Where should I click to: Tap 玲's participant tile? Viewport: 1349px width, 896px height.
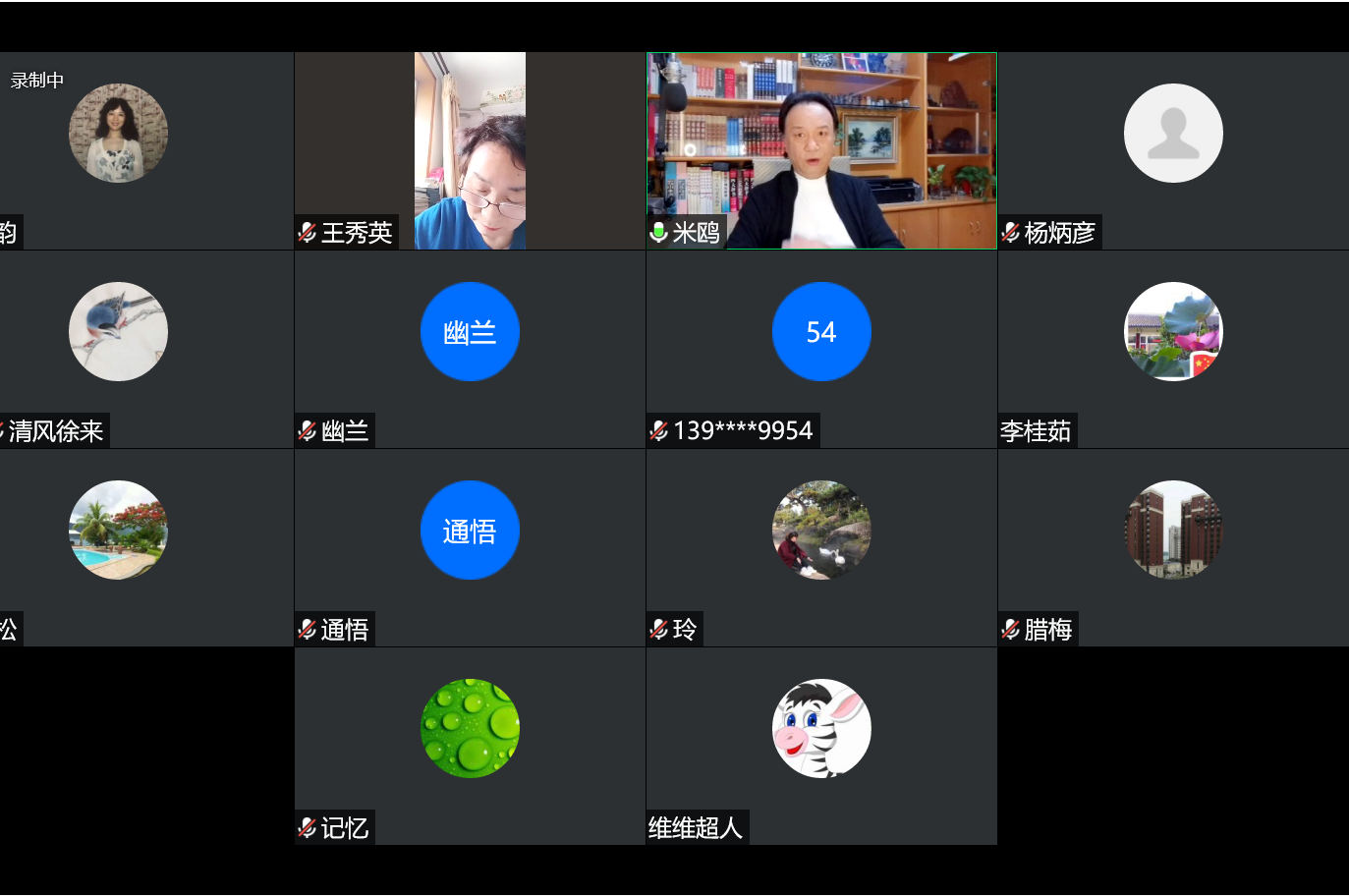[x=821, y=547]
